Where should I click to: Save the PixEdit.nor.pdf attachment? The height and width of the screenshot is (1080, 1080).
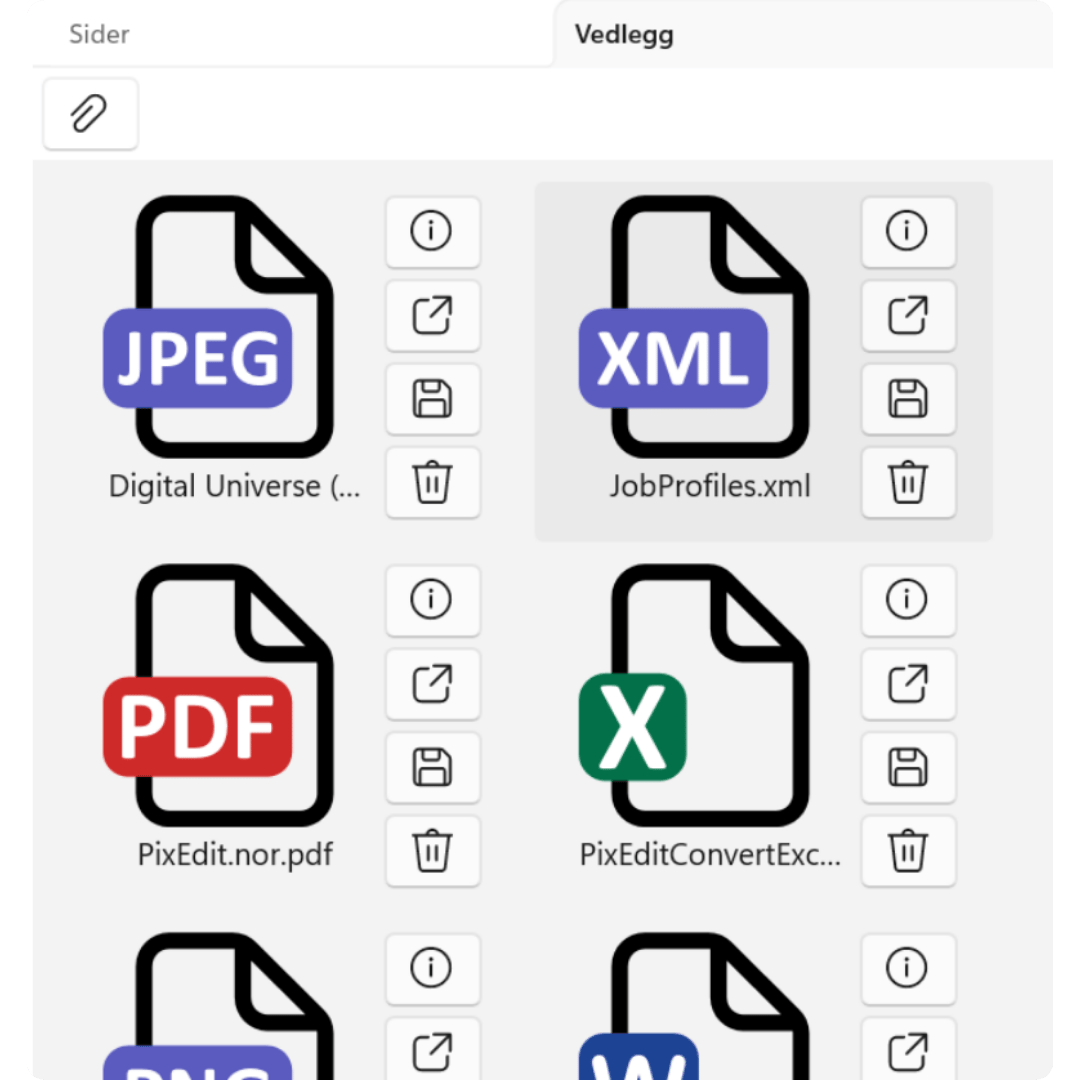coord(432,767)
